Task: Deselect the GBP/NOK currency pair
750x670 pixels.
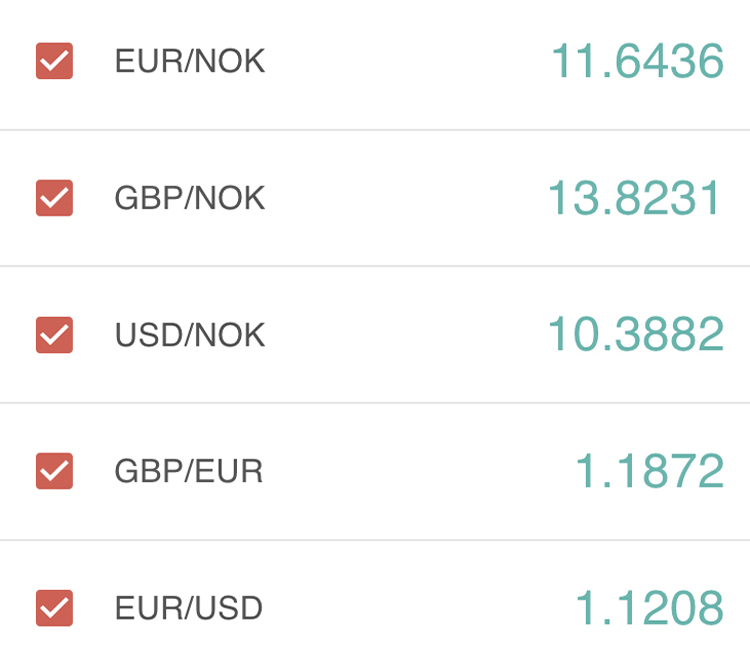Action: (x=54, y=198)
